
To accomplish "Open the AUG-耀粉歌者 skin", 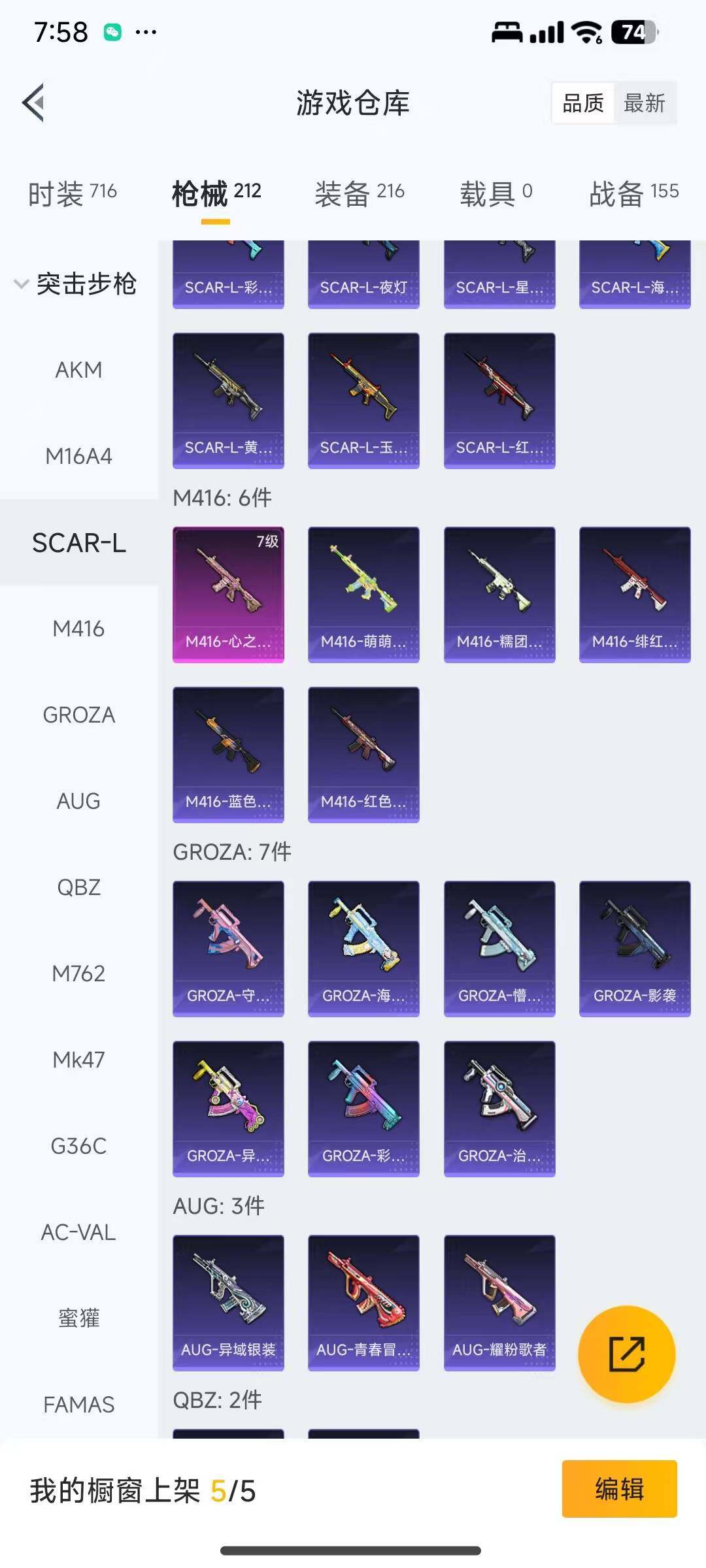I will tap(499, 1302).
